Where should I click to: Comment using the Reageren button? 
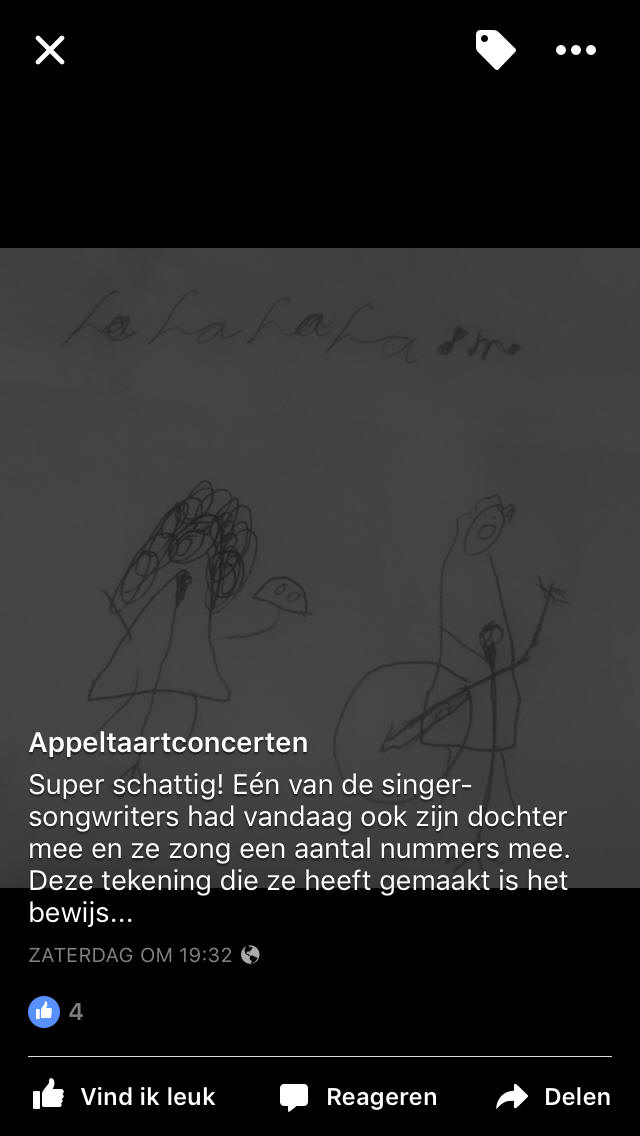[358, 1096]
